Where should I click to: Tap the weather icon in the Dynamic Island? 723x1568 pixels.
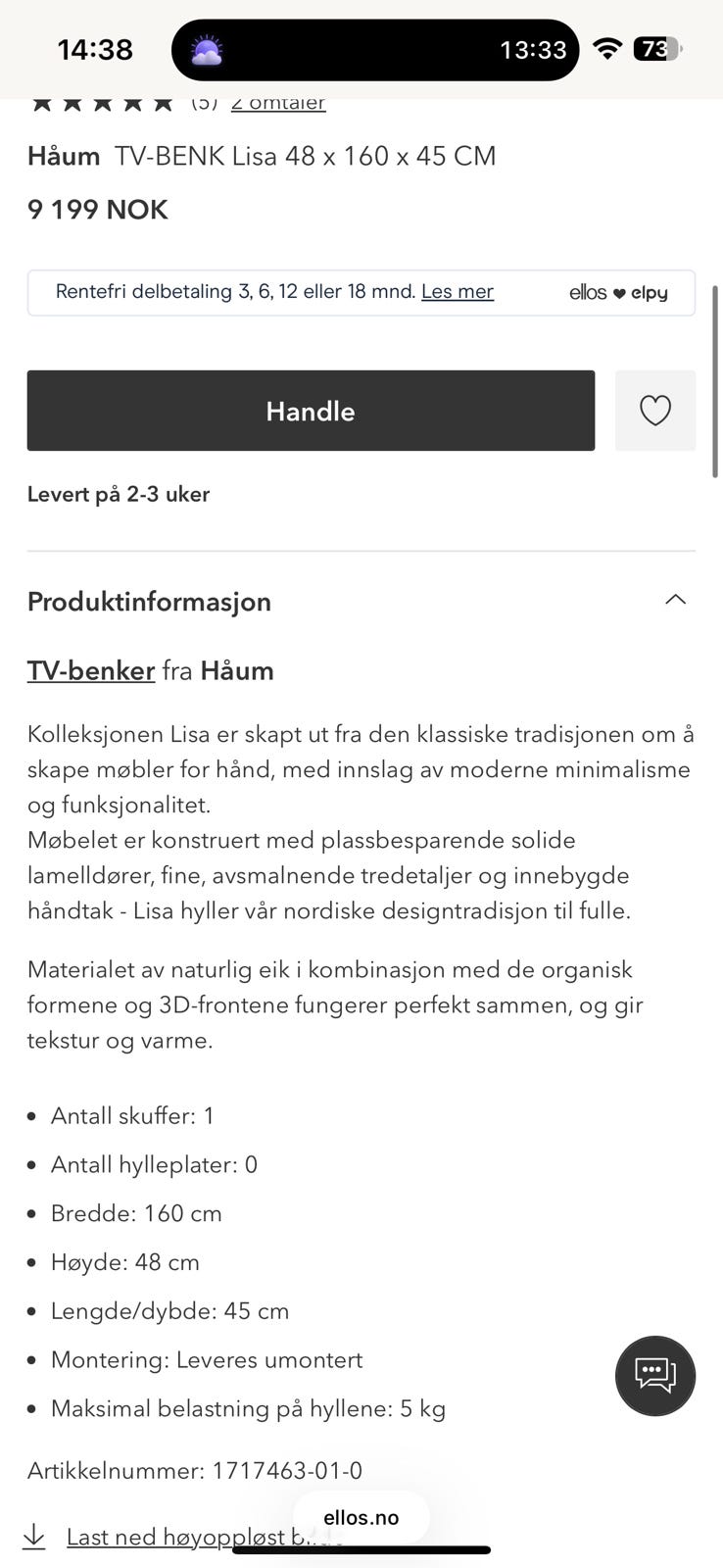pyautogui.click(x=207, y=48)
